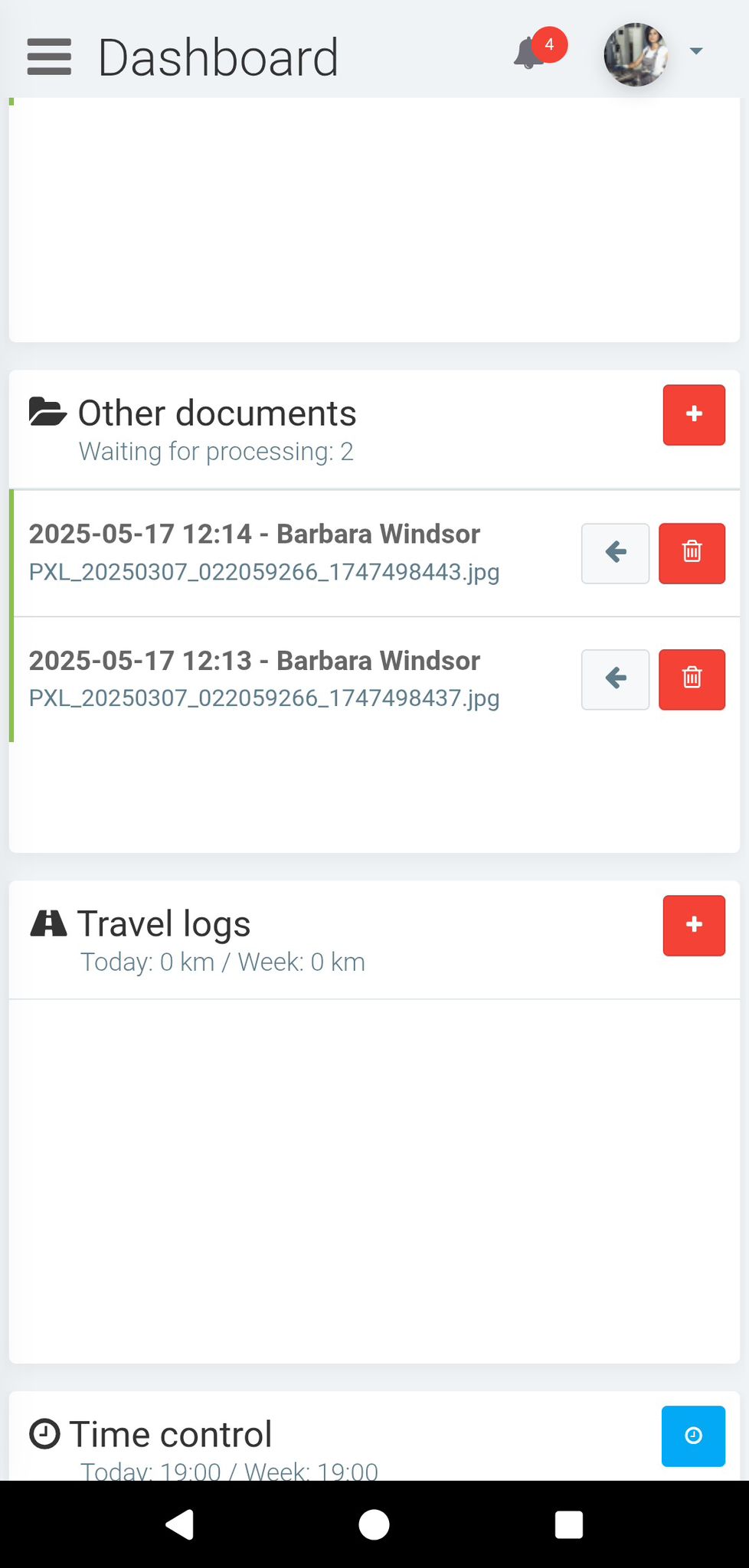Tap arrow button for the 12:13 document
The image size is (749, 1568).
[615, 679]
